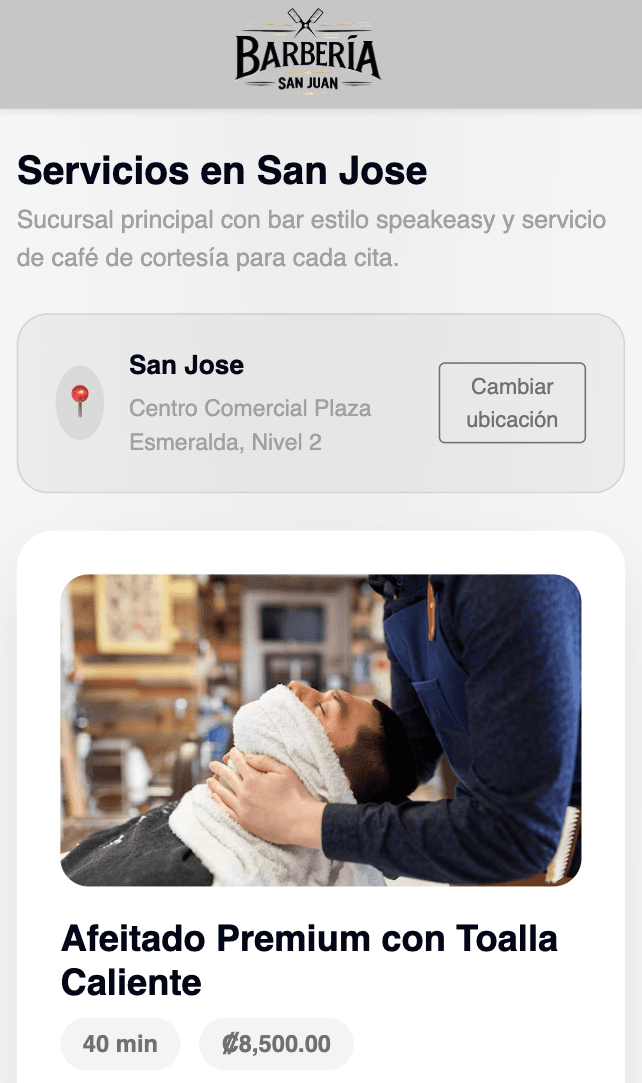Tap the Cambiar ubicación button
Image resolution: width=642 pixels, height=1083 pixels.
512,403
